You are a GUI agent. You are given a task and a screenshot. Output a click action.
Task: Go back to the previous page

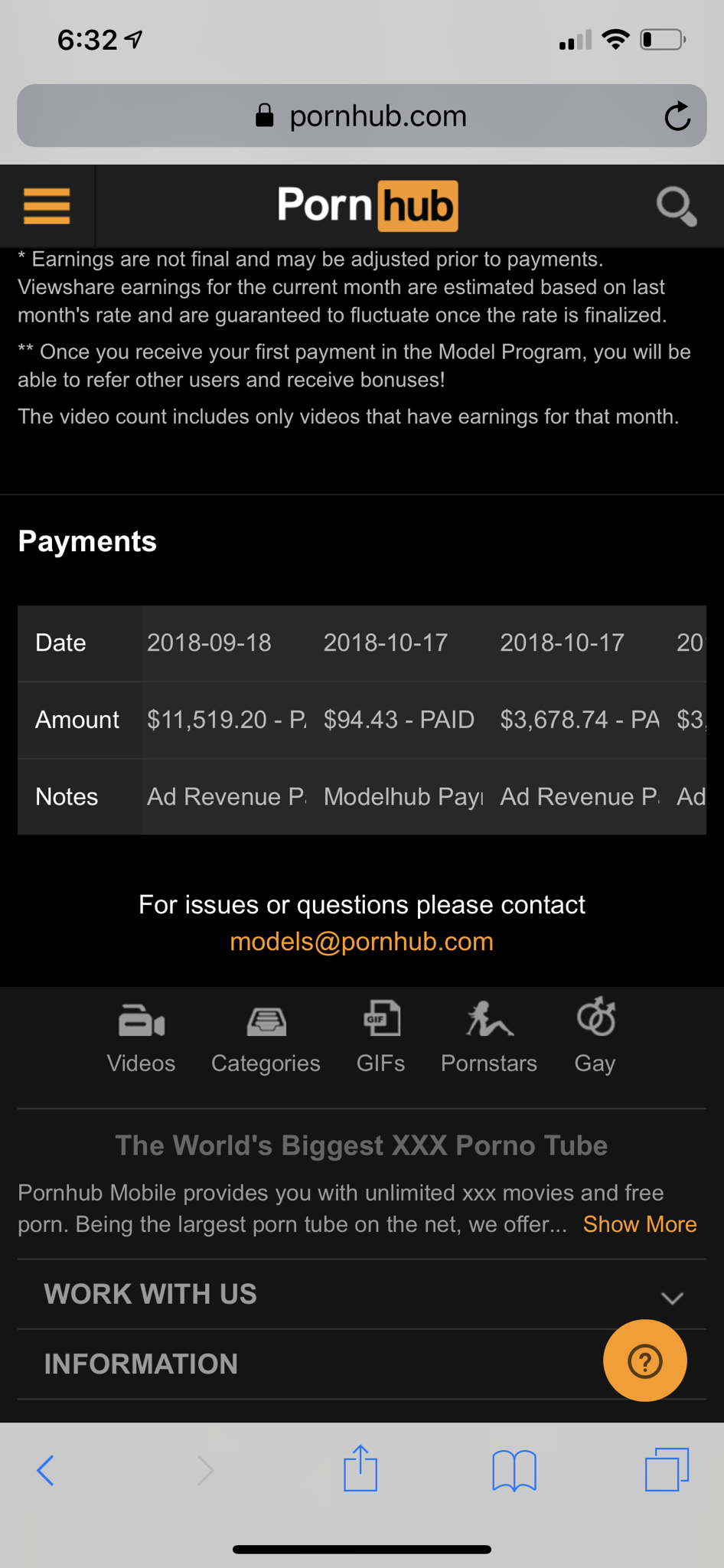[46, 1470]
